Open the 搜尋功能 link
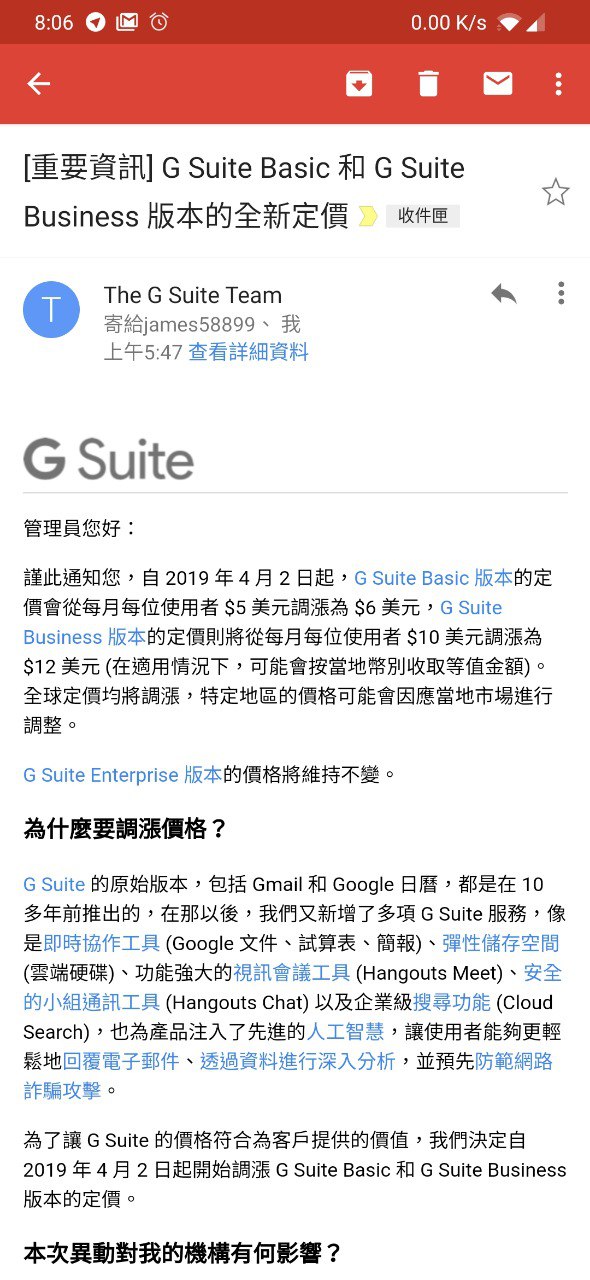590x1280 pixels. [452, 1002]
